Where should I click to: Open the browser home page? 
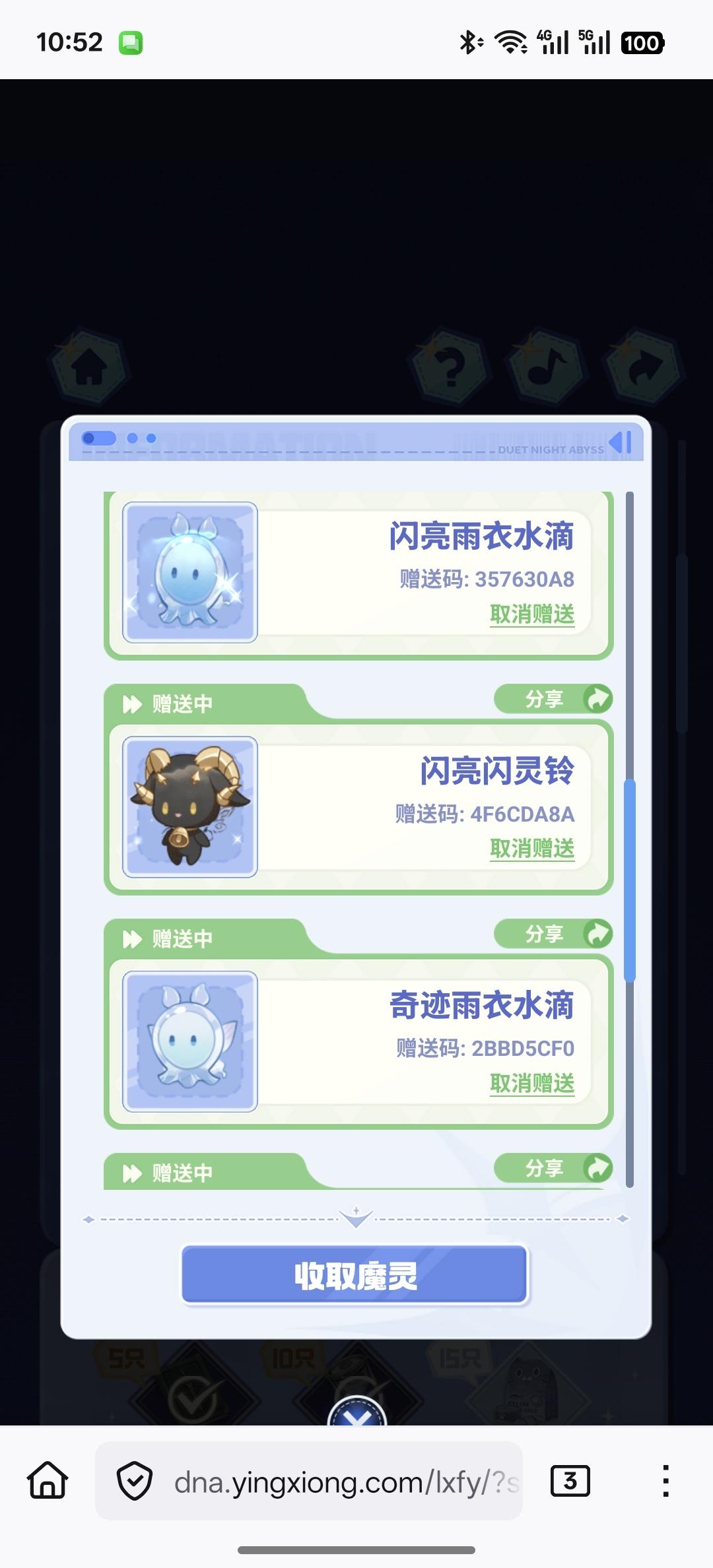click(48, 1482)
